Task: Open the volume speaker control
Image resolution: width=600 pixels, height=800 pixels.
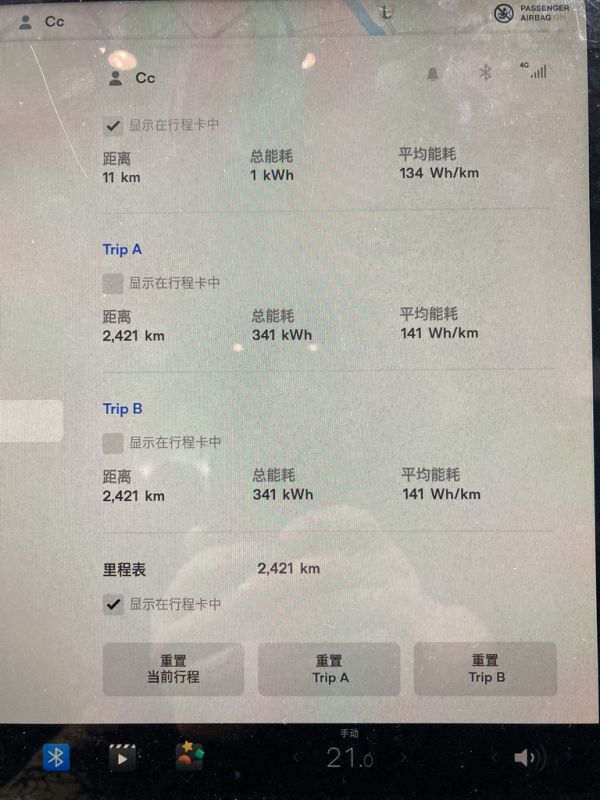Action: pyautogui.click(x=526, y=758)
